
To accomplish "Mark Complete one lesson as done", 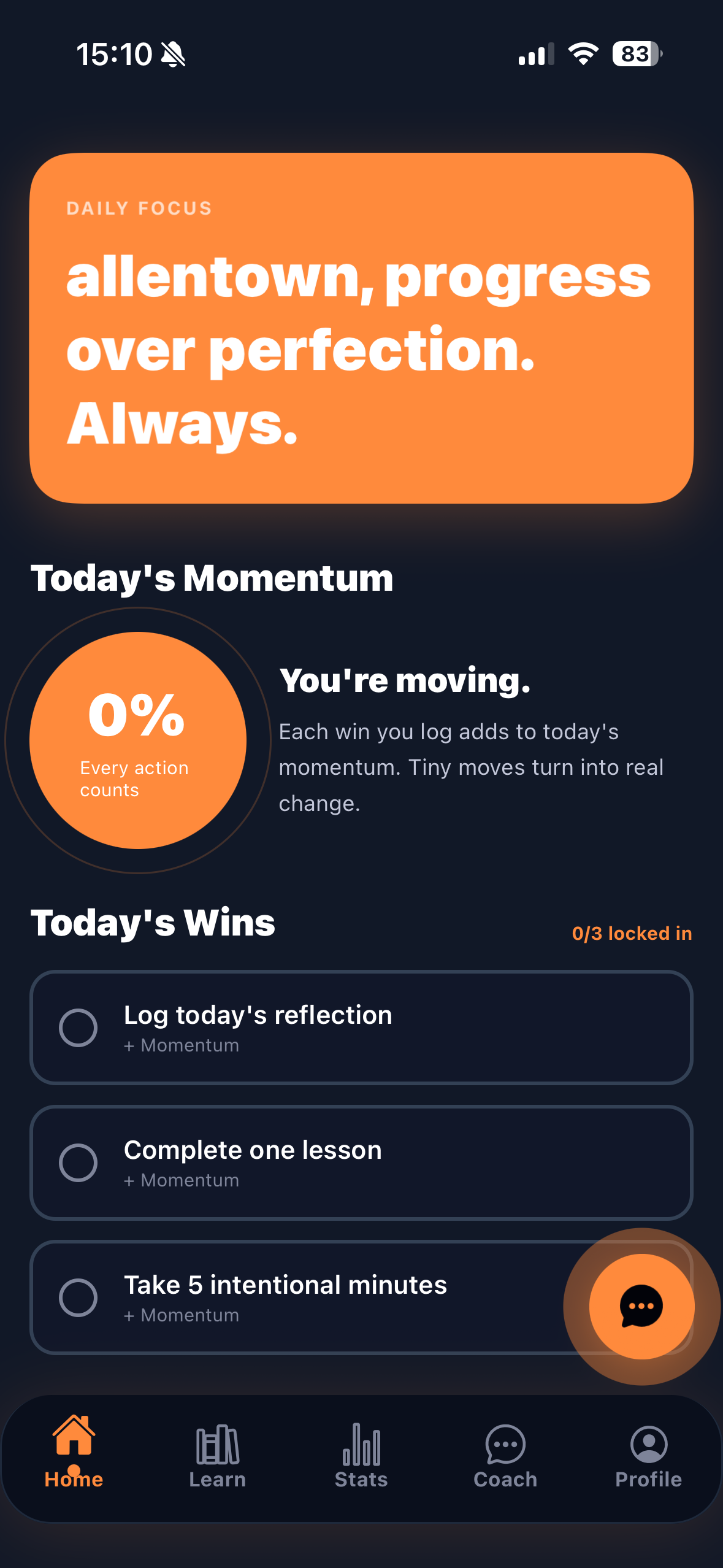I will (78, 1163).
